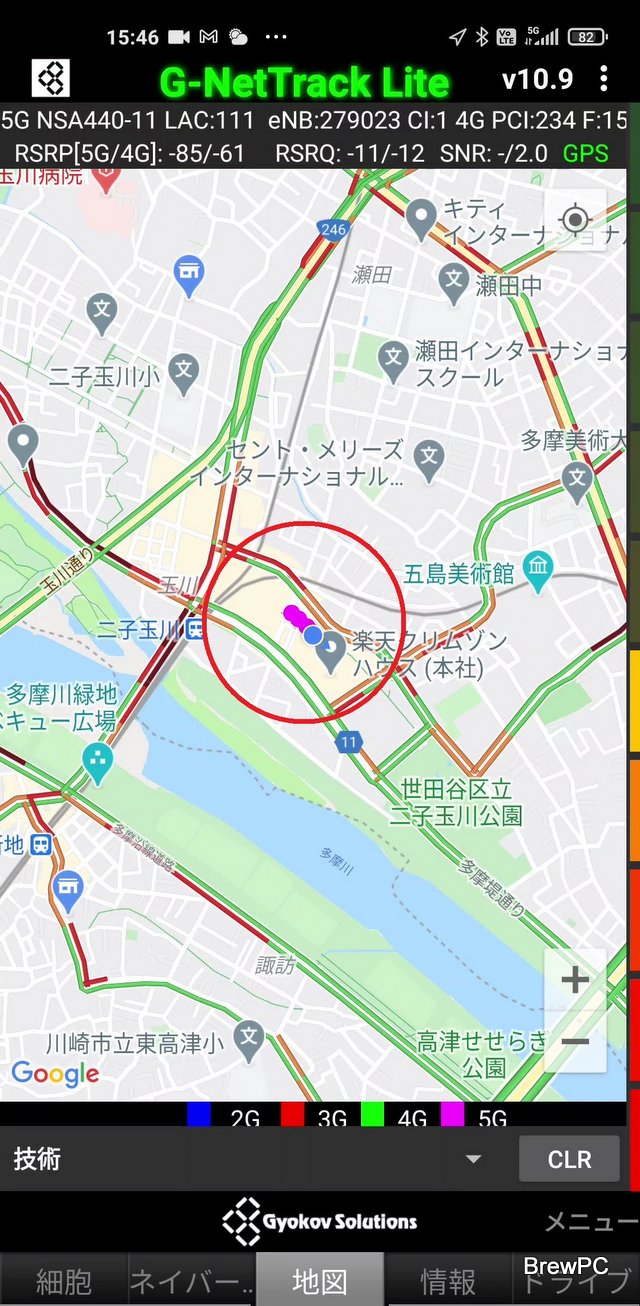
Task: Open the three-dot overflow menu
Action: 603,79
